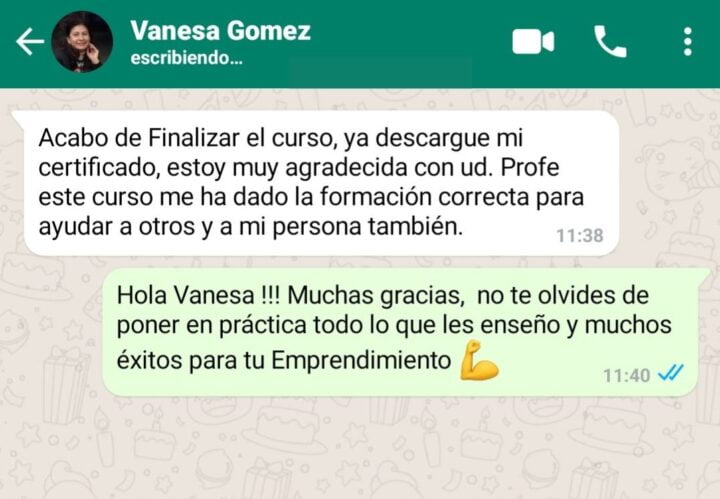Image resolution: width=720 pixels, height=499 pixels.
Task: Start a video call with Vanesa
Action: (x=533, y=42)
